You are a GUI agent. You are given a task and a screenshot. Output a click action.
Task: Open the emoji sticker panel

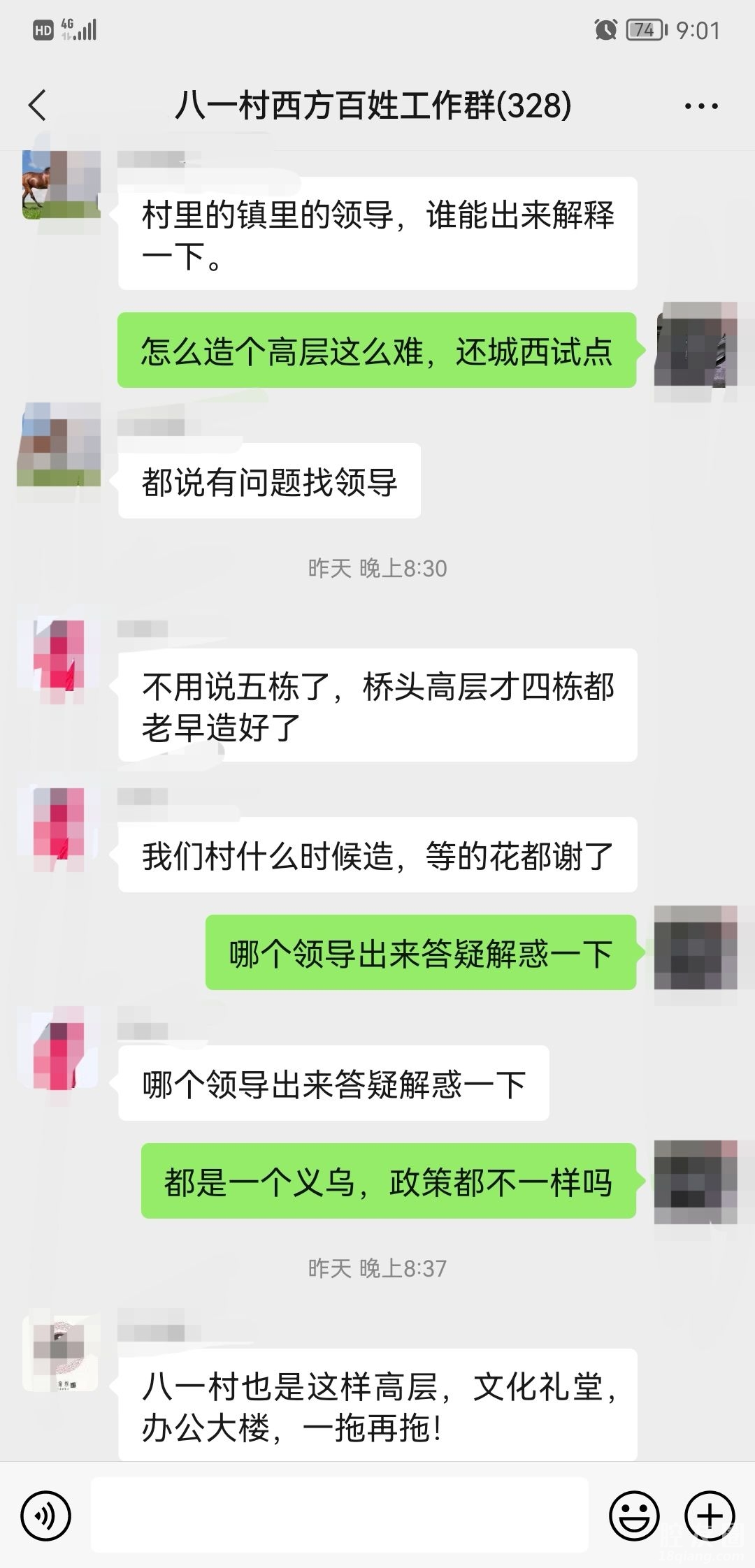[x=634, y=1516]
